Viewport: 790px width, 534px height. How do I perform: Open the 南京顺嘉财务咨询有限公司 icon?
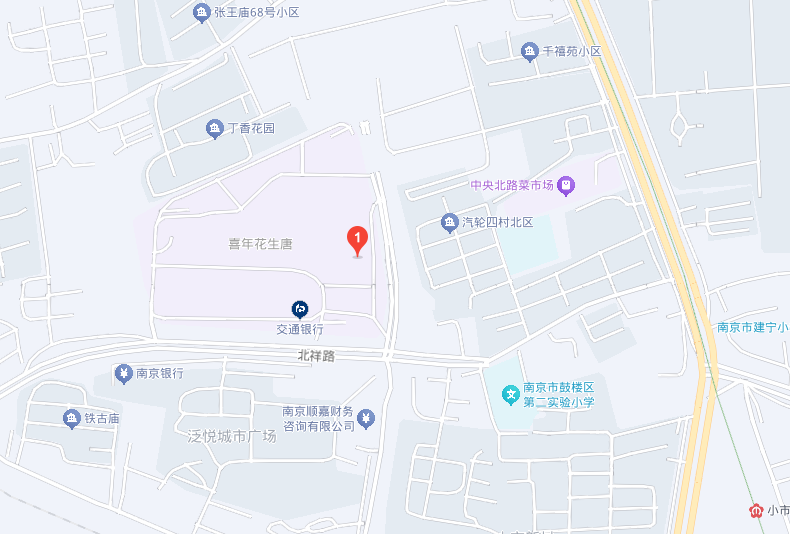pos(366,418)
